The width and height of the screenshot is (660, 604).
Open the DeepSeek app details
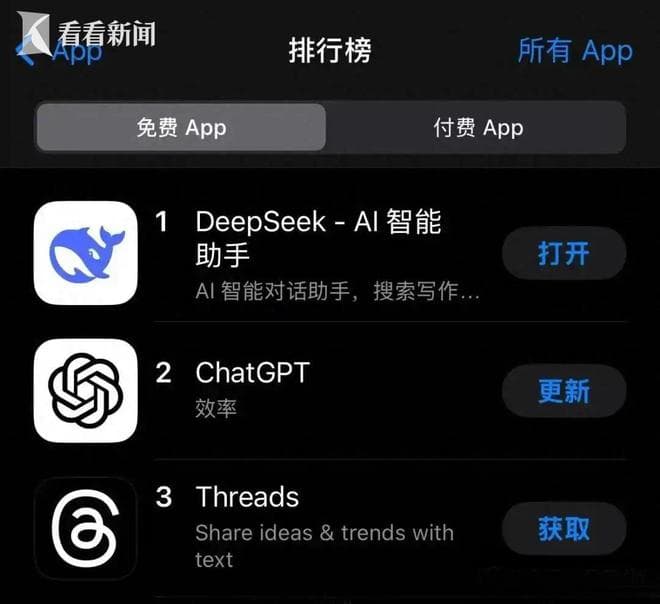[x=318, y=237]
